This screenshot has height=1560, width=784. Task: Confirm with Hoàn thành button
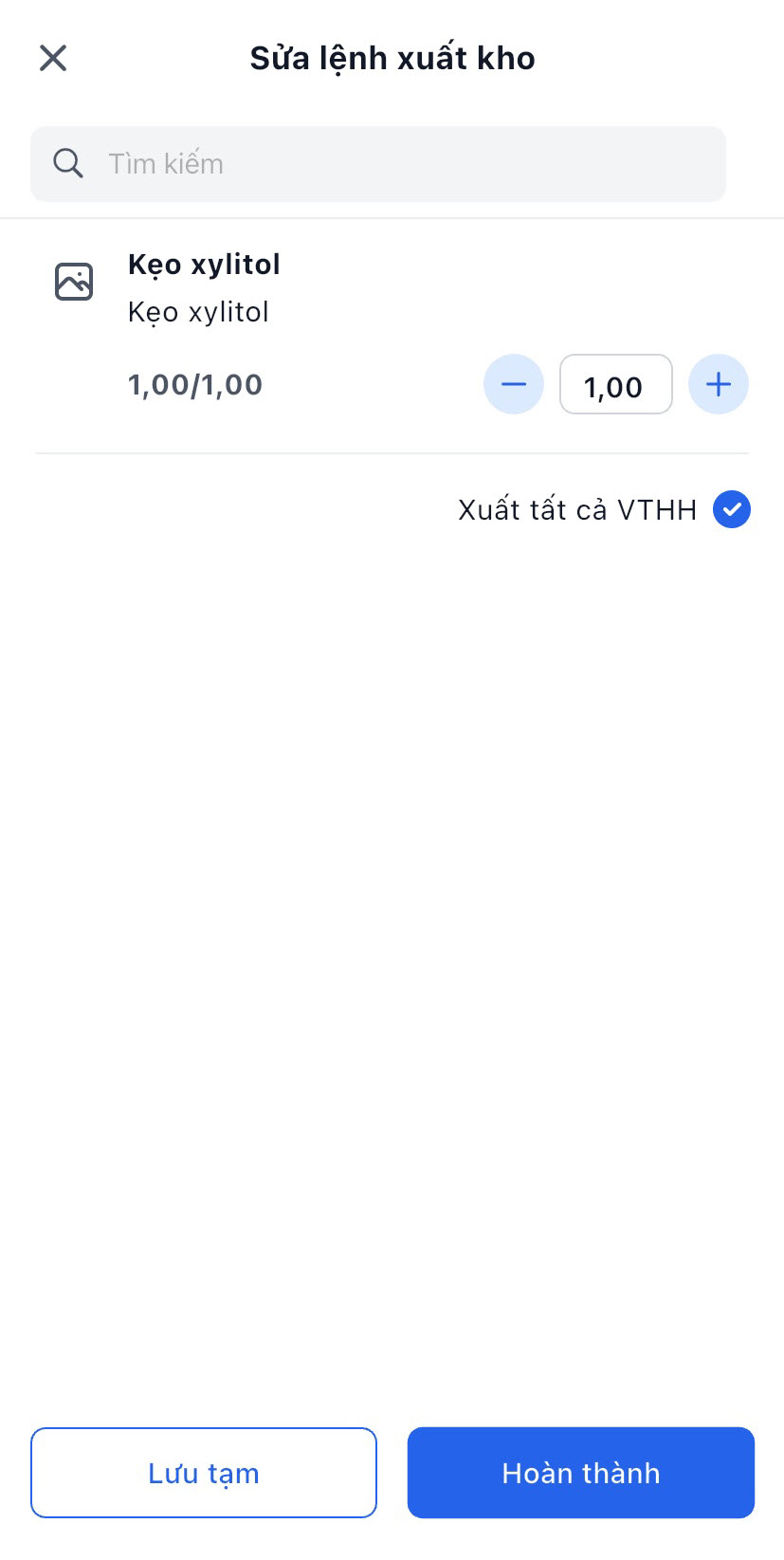[x=580, y=1472]
